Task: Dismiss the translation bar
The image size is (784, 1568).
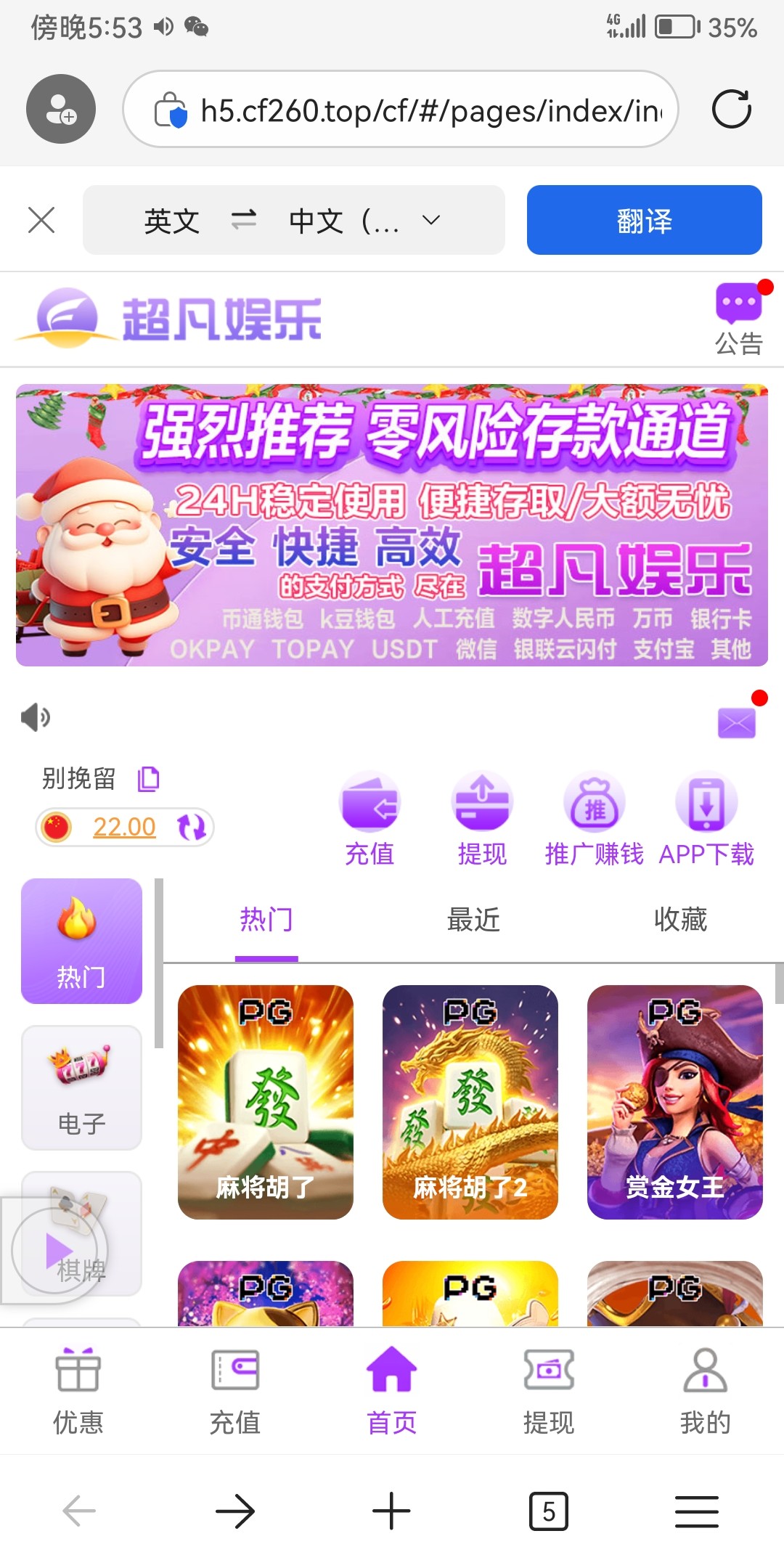Action: tap(41, 220)
